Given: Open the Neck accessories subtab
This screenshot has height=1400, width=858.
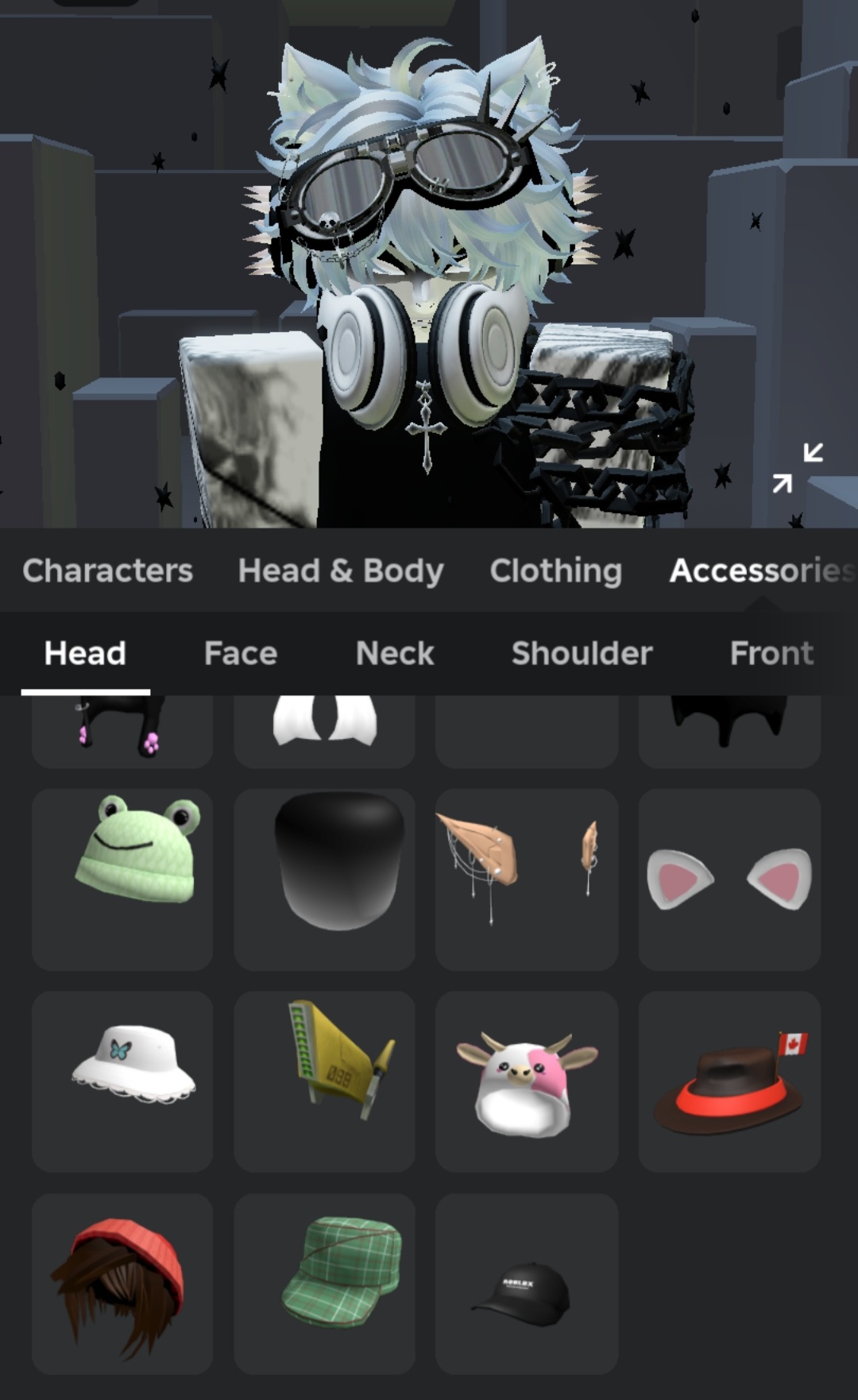Looking at the screenshot, I should click(395, 653).
